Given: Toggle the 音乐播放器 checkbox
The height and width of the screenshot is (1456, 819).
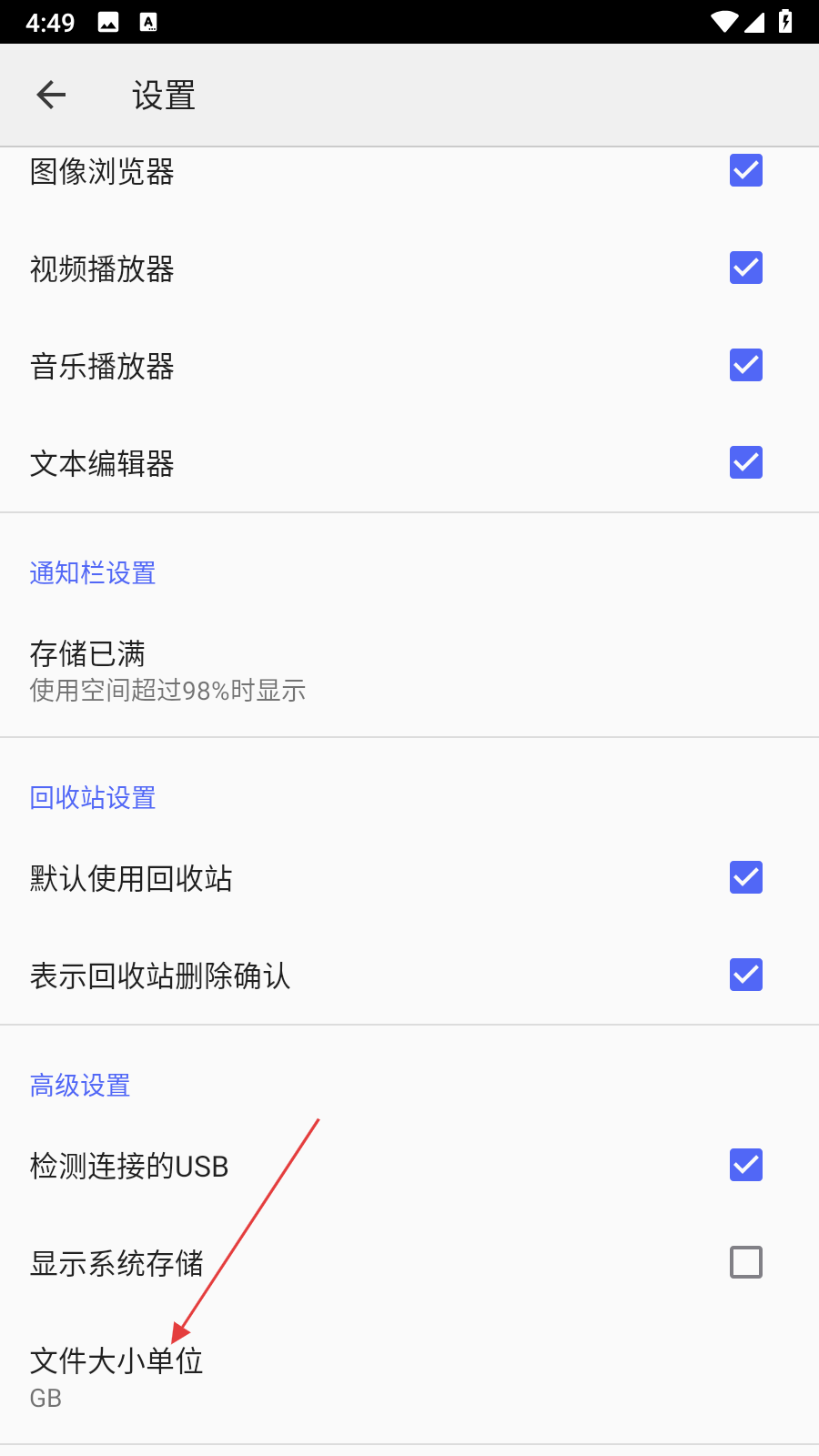Looking at the screenshot, I should 745,365.
